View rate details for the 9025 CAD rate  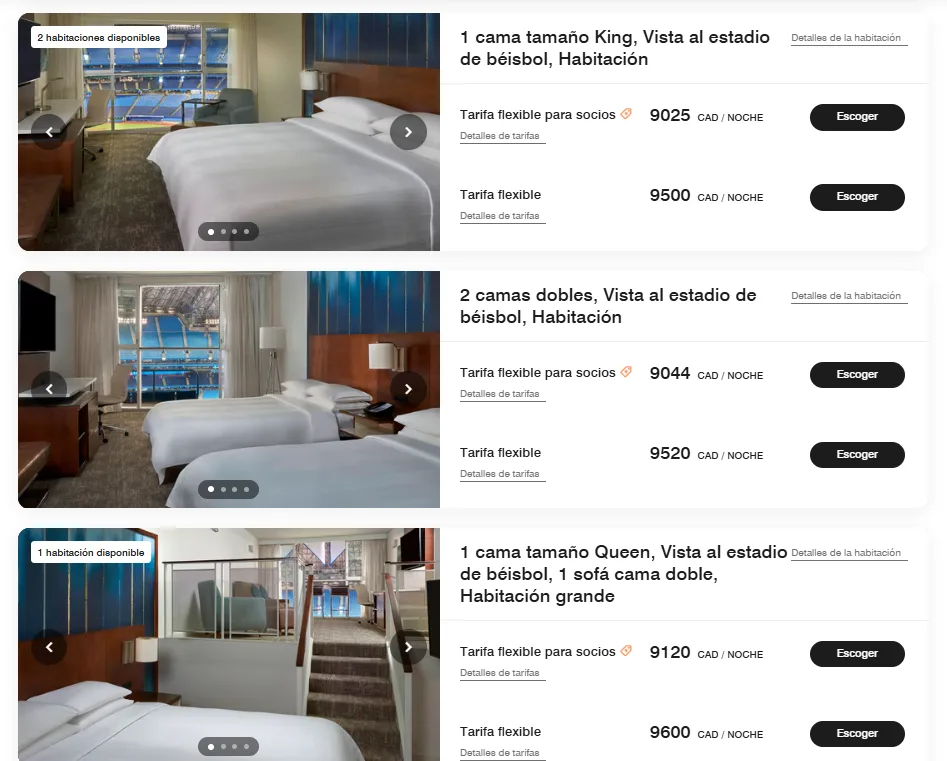(500, 136)
